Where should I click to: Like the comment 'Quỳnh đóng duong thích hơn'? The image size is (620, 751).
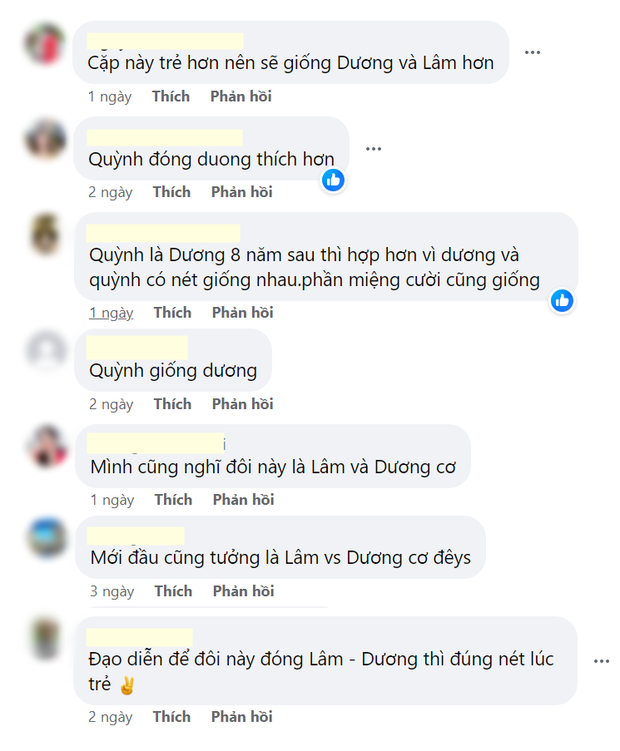(172, 192)
